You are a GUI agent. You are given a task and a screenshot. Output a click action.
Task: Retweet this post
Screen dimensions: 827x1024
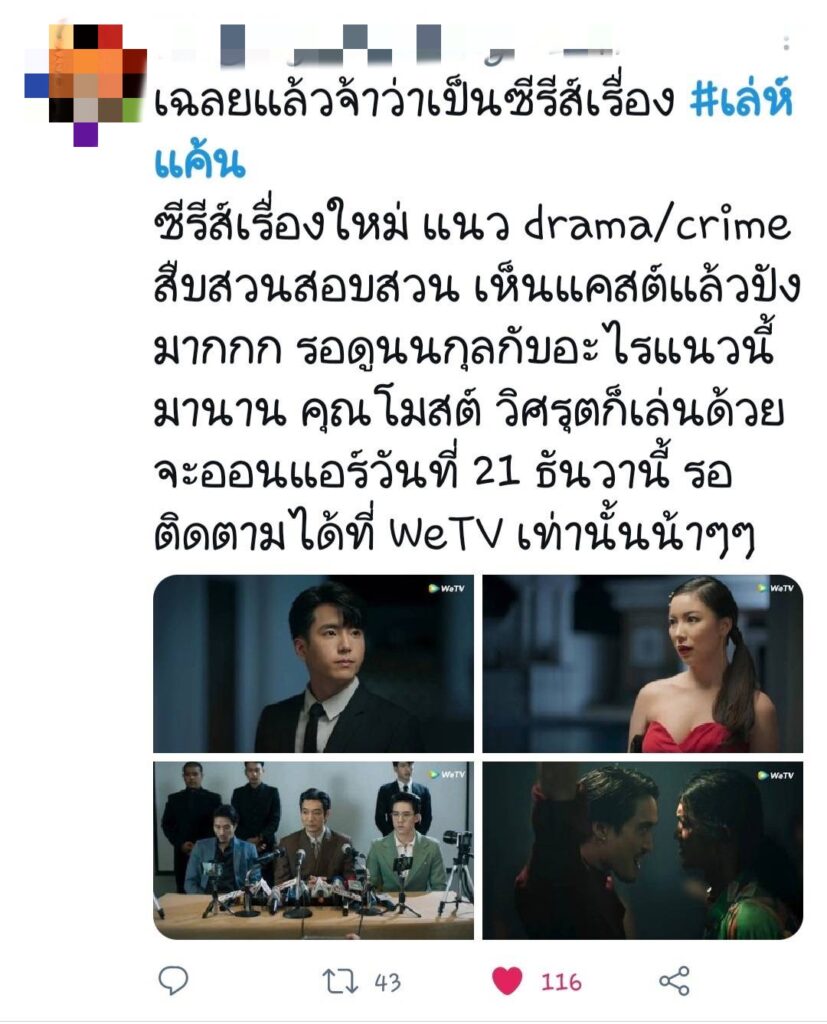[x=340, y=981]
